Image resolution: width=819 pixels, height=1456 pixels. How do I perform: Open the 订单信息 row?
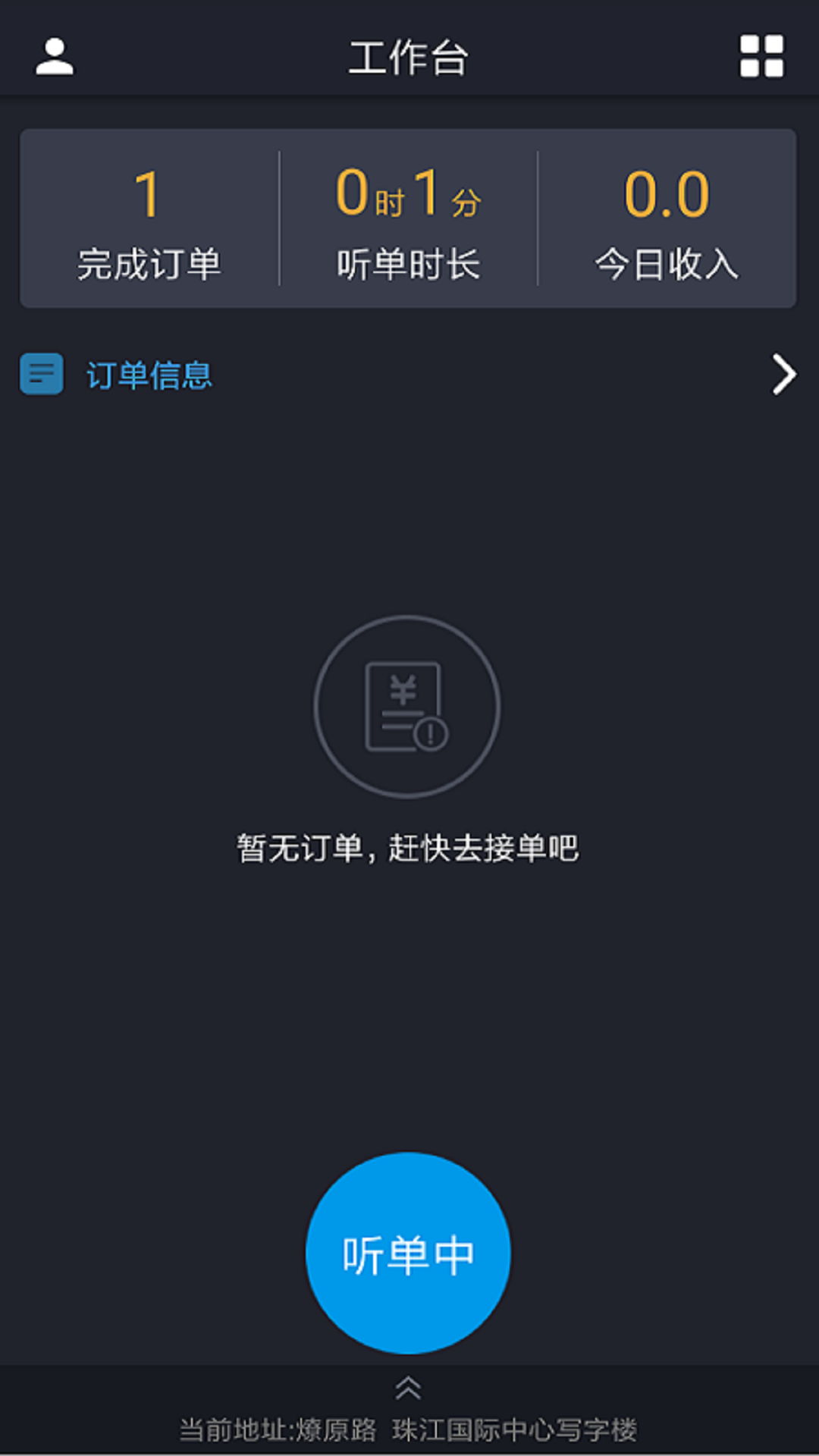(408, 375)
